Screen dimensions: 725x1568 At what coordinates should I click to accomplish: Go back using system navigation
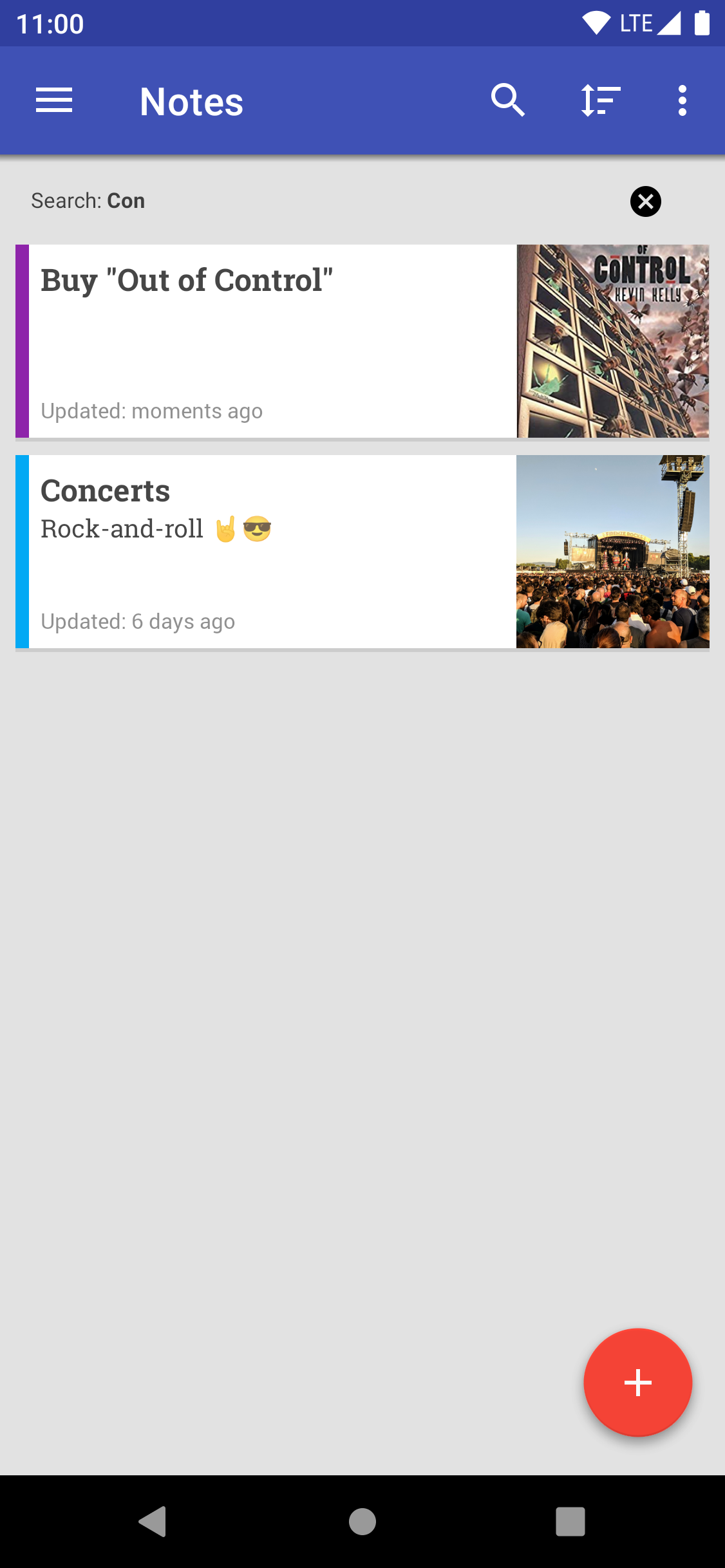coord(153,1522)
